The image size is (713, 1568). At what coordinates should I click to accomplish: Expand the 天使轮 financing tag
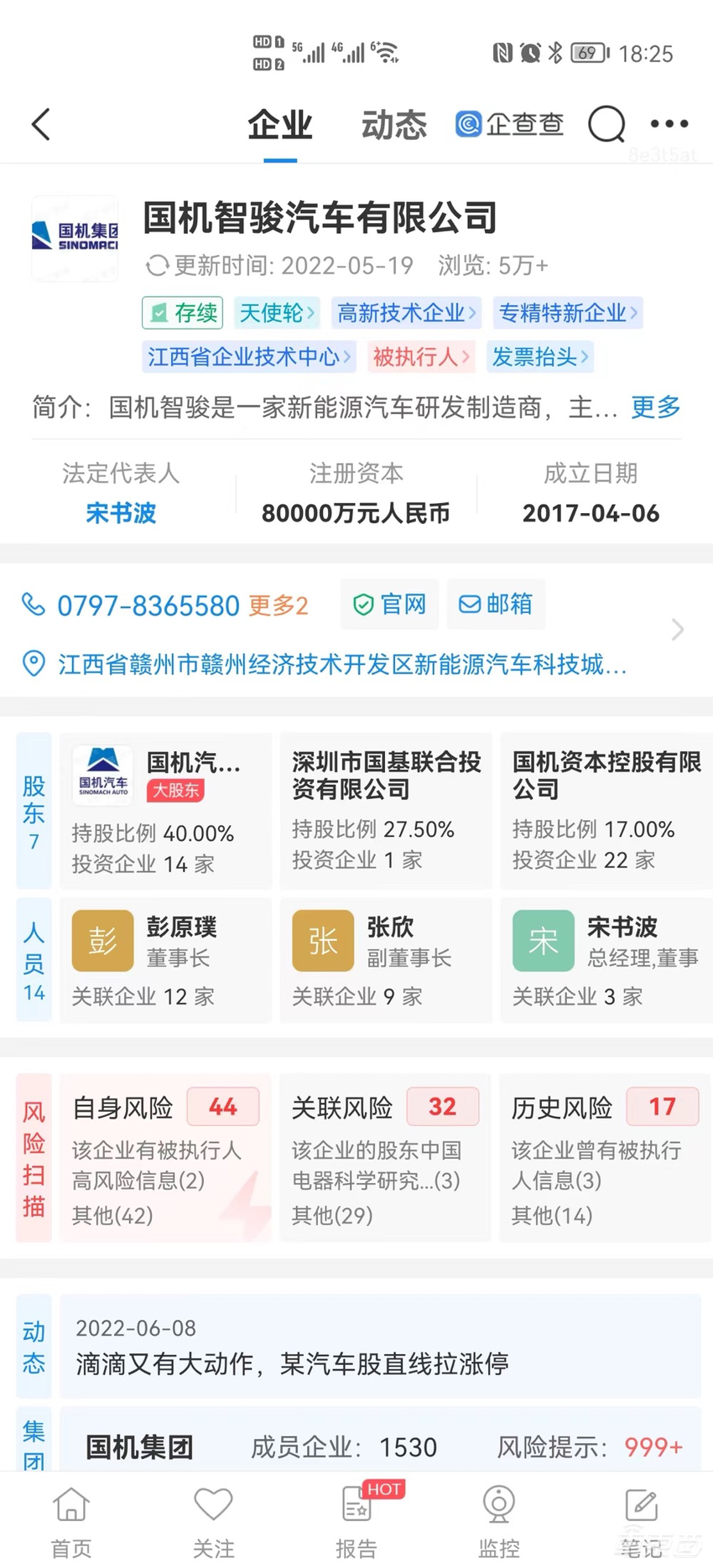pos(277,313)
